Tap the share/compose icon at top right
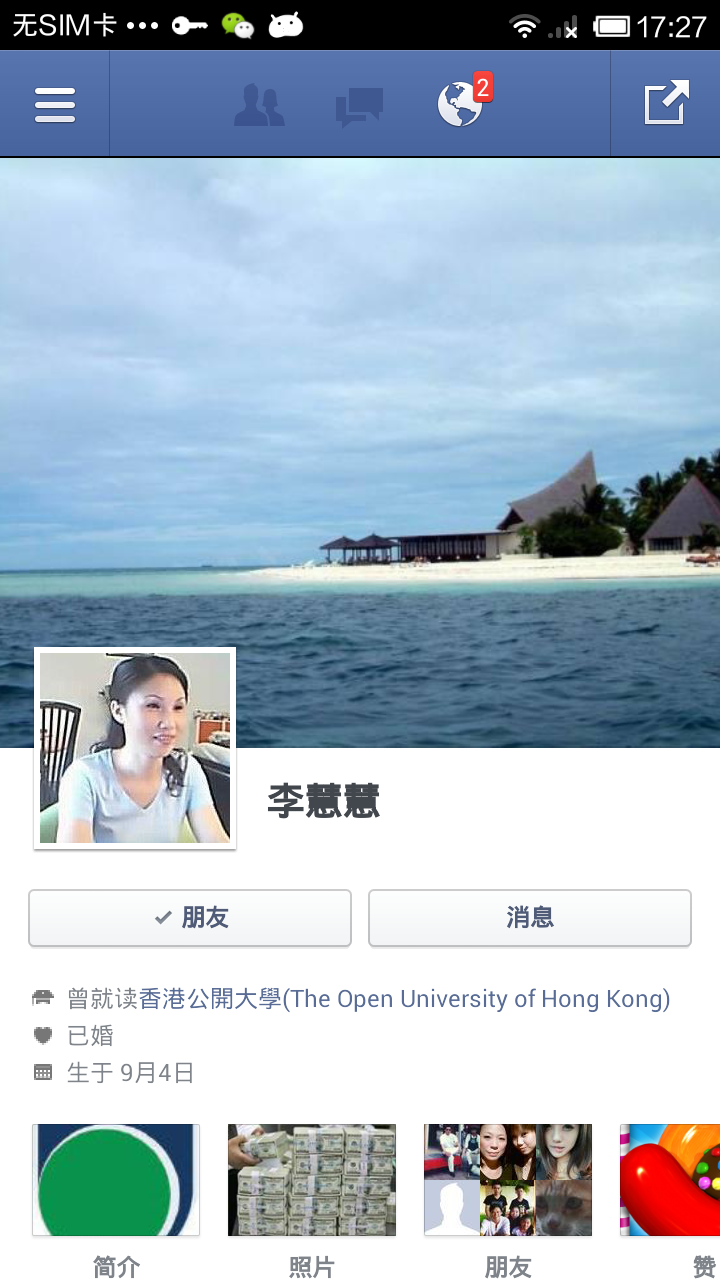The width and height of the screenshot is (720, 1280). point(666,104)
